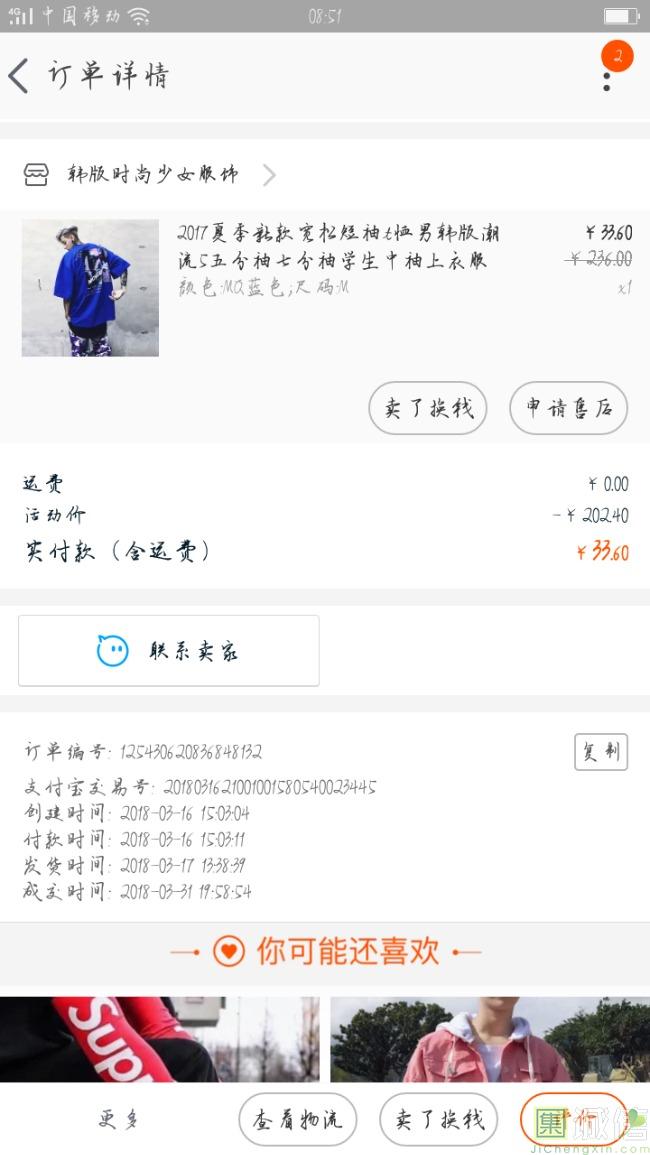Viewport: 650px width, 1155px height.
Task: Open the recommended pink jacket item
Action: [490, 1038]
